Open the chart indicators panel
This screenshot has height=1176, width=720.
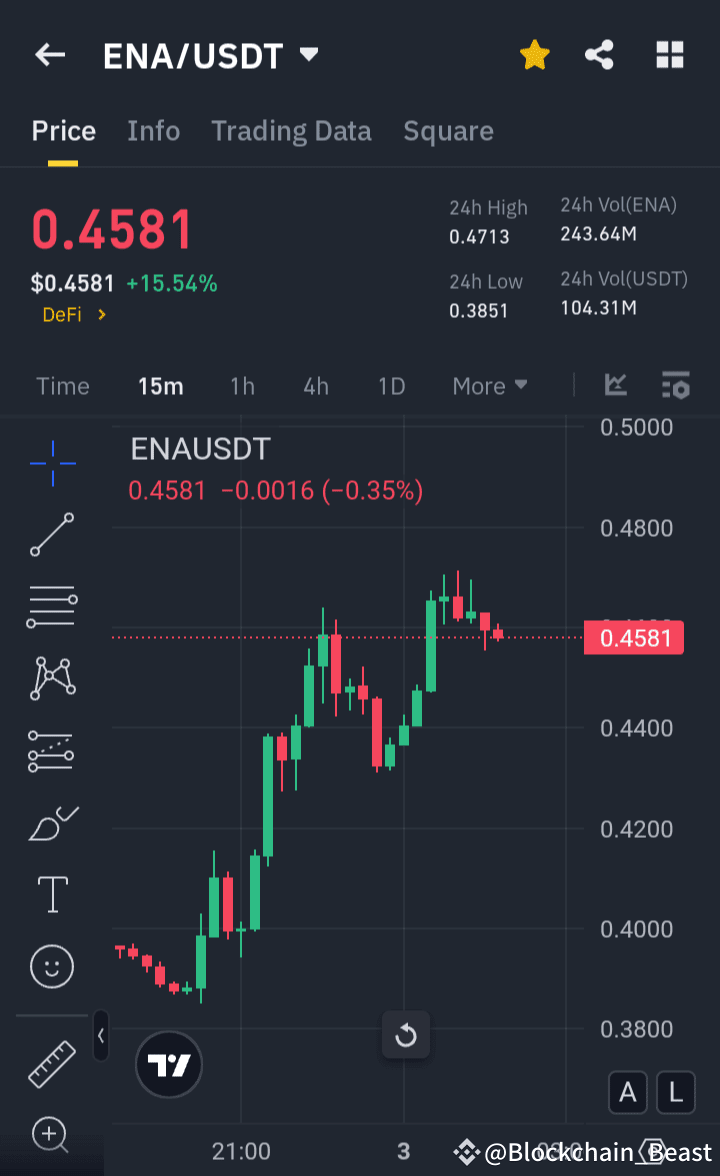click(x=616, y=384)
